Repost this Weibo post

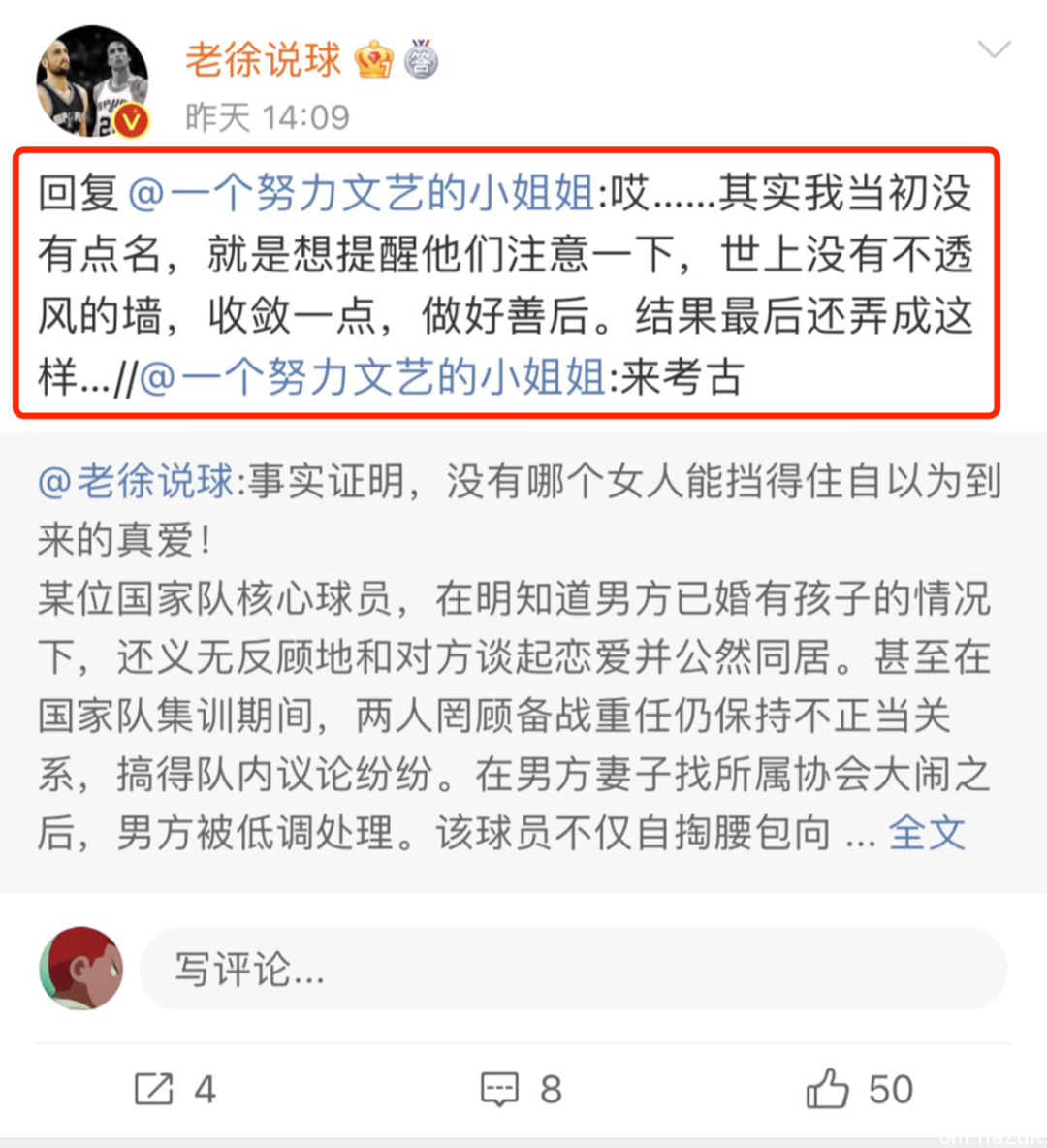174,1089
